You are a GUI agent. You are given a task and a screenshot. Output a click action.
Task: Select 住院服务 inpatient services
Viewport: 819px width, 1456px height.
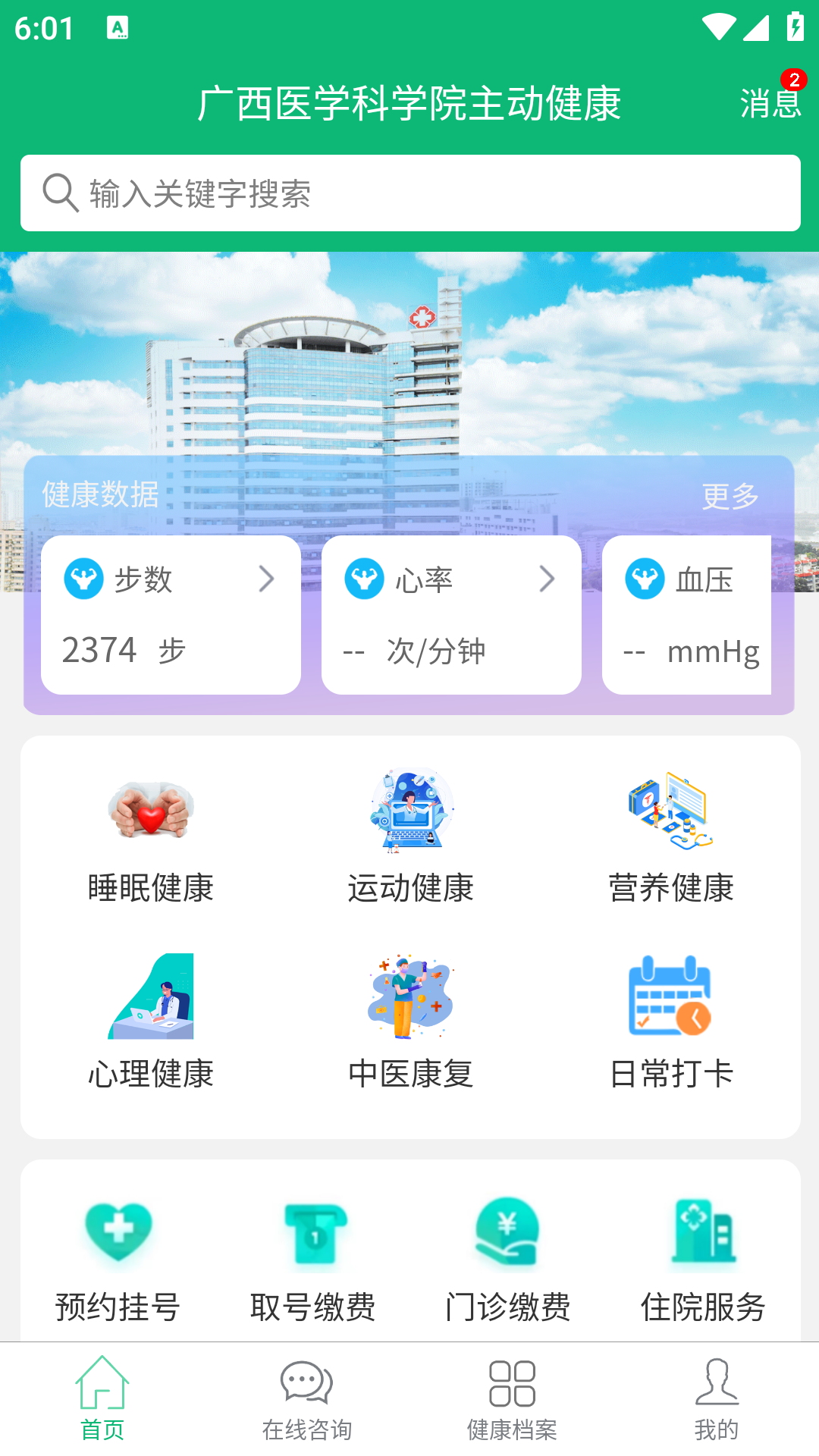tap(703, 1259)
